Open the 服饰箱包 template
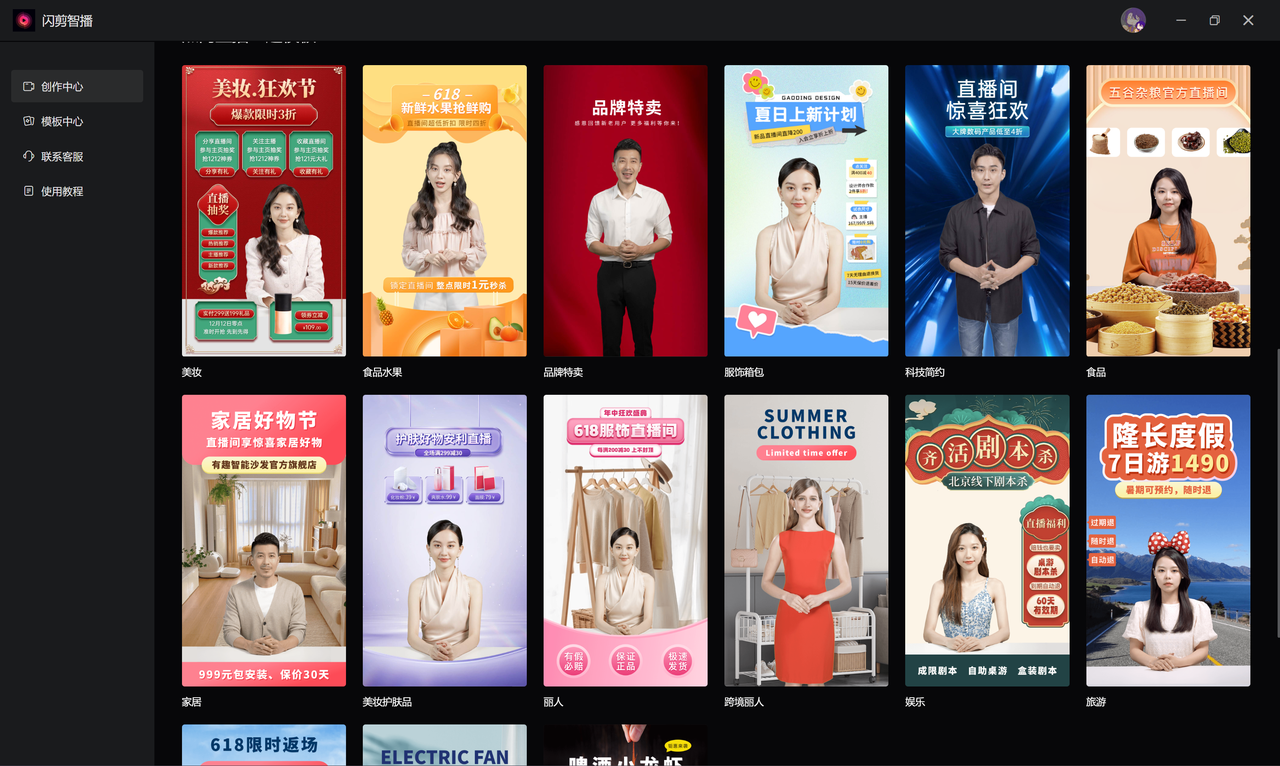 (x=806, y=211)
